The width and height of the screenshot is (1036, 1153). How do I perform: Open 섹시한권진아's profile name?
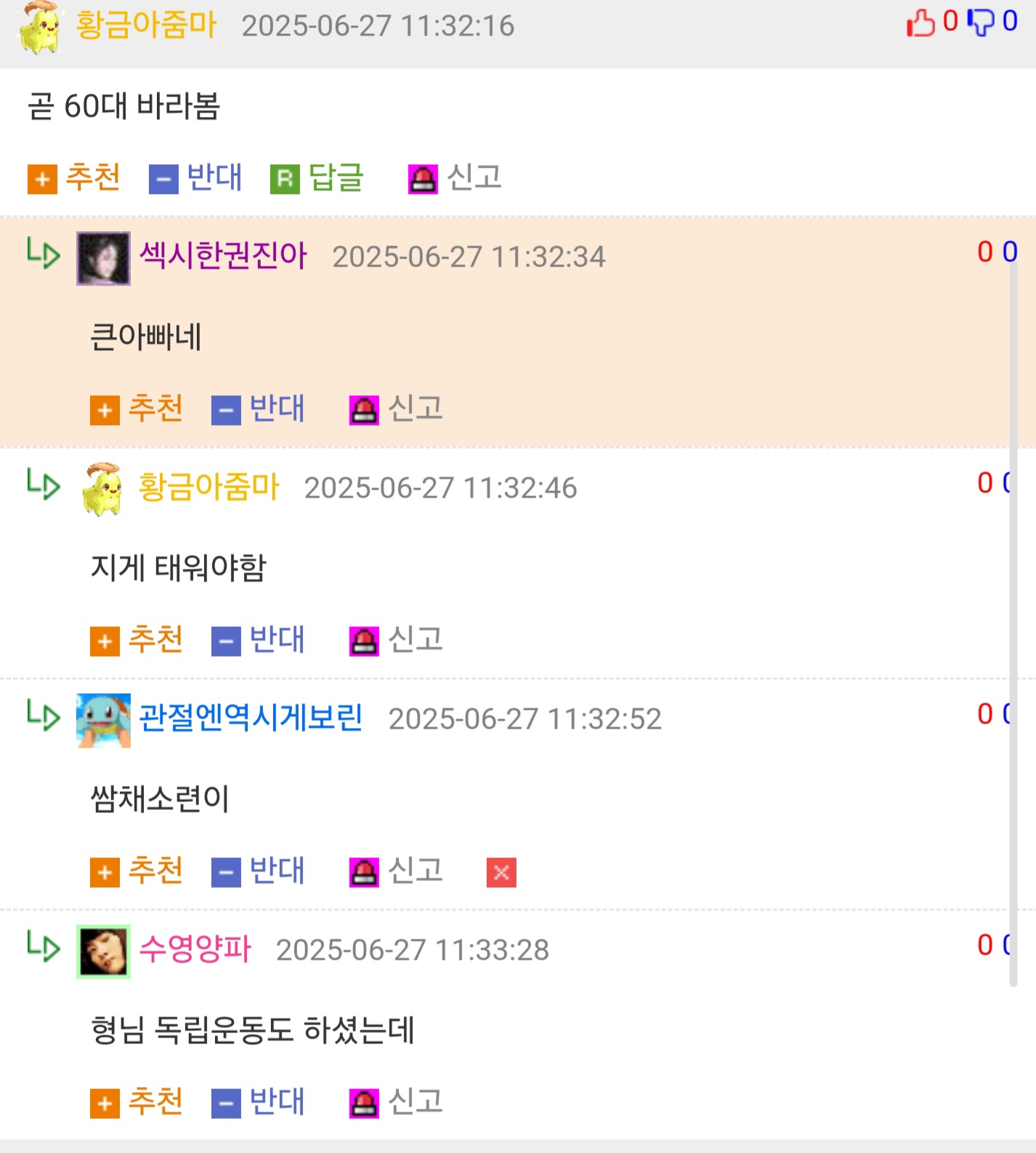[x=223, y=256]
